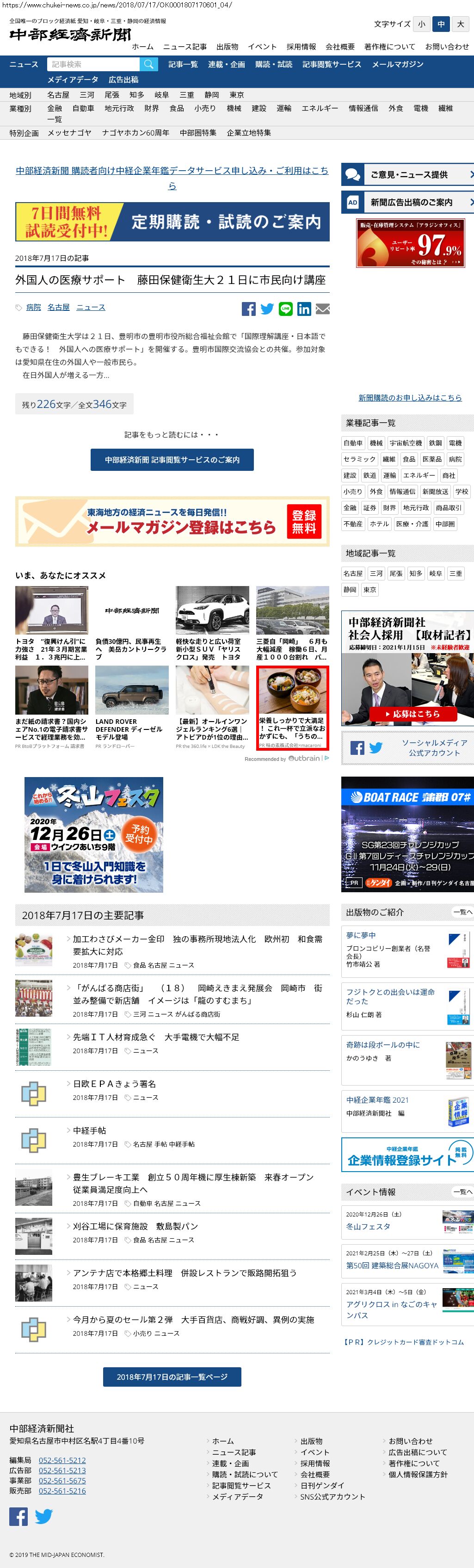Select the 自動車 industry category link
Image resolution: width=474 pixels, height=1568 pixels.
coord(83,108)
